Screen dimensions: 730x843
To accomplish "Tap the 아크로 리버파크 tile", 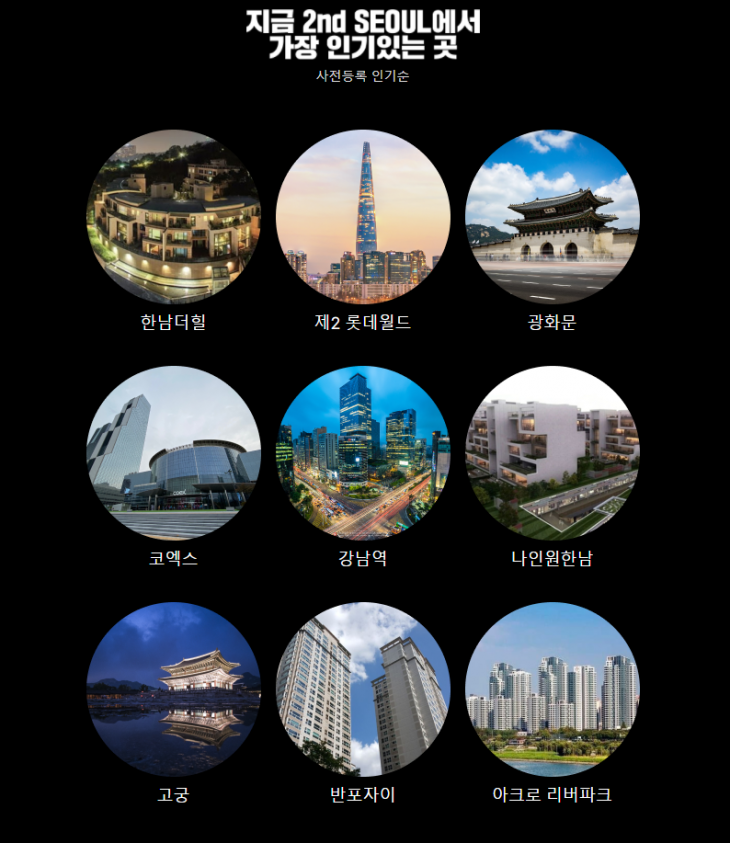I will [x=552, y=689].
